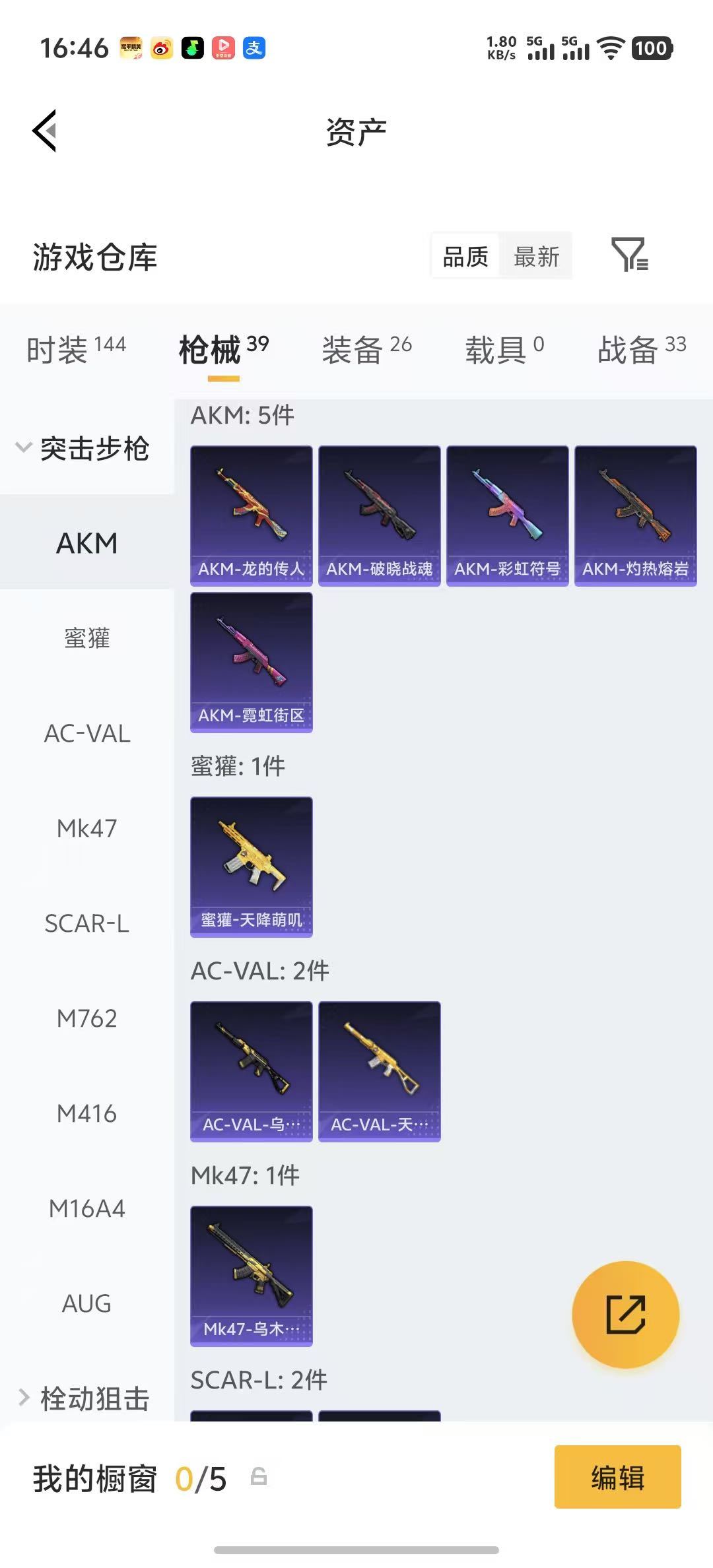Click the back arrow to leave 资产 page
This screenshot has width=713, height=1568.
click(x=44, y=130)
